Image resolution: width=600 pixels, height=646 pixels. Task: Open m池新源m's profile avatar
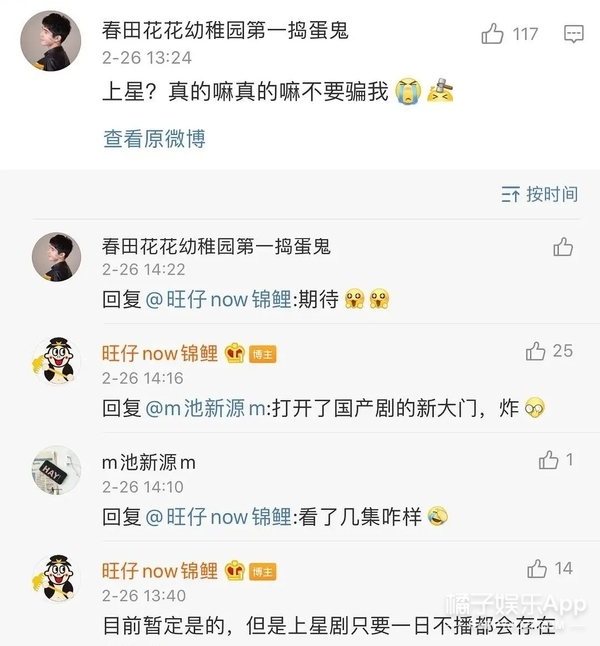[56, 470]
